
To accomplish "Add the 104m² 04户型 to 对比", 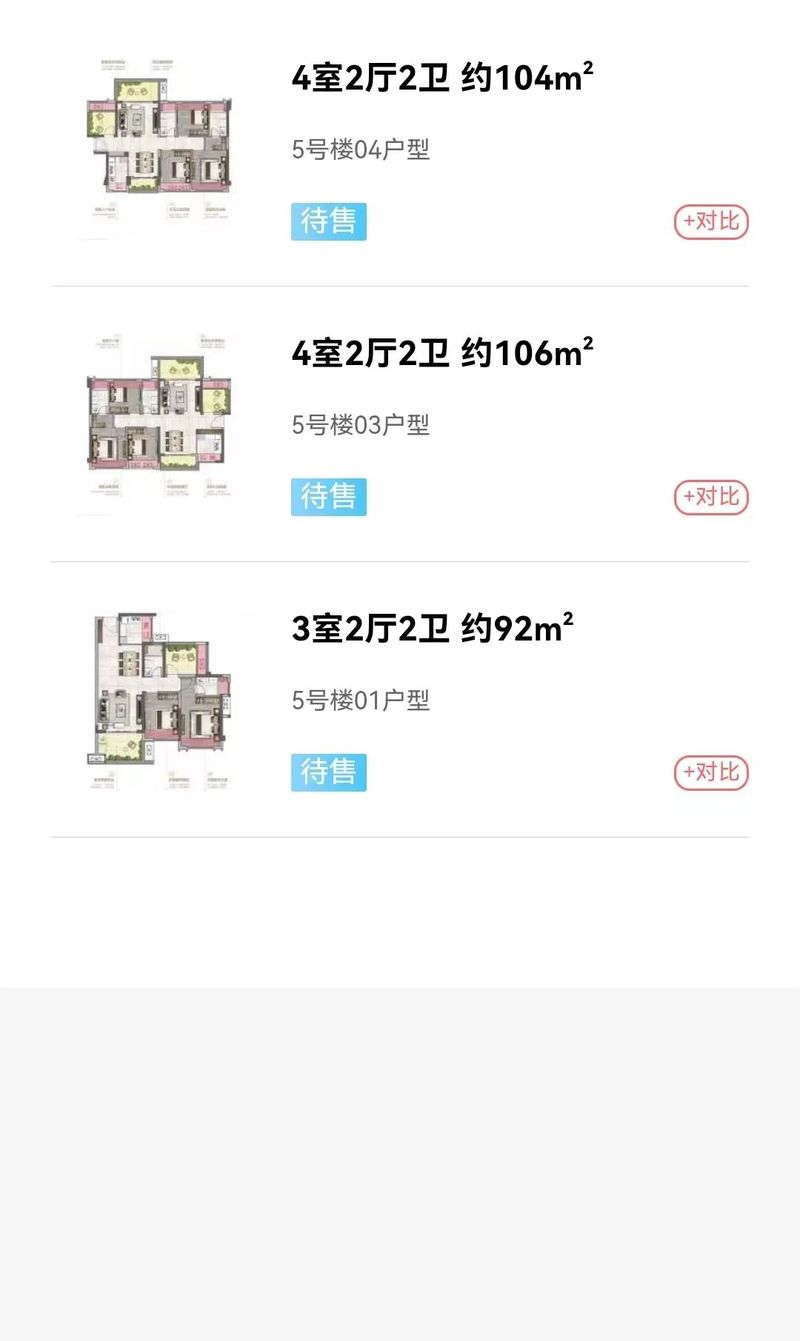I will coord(711,221).
